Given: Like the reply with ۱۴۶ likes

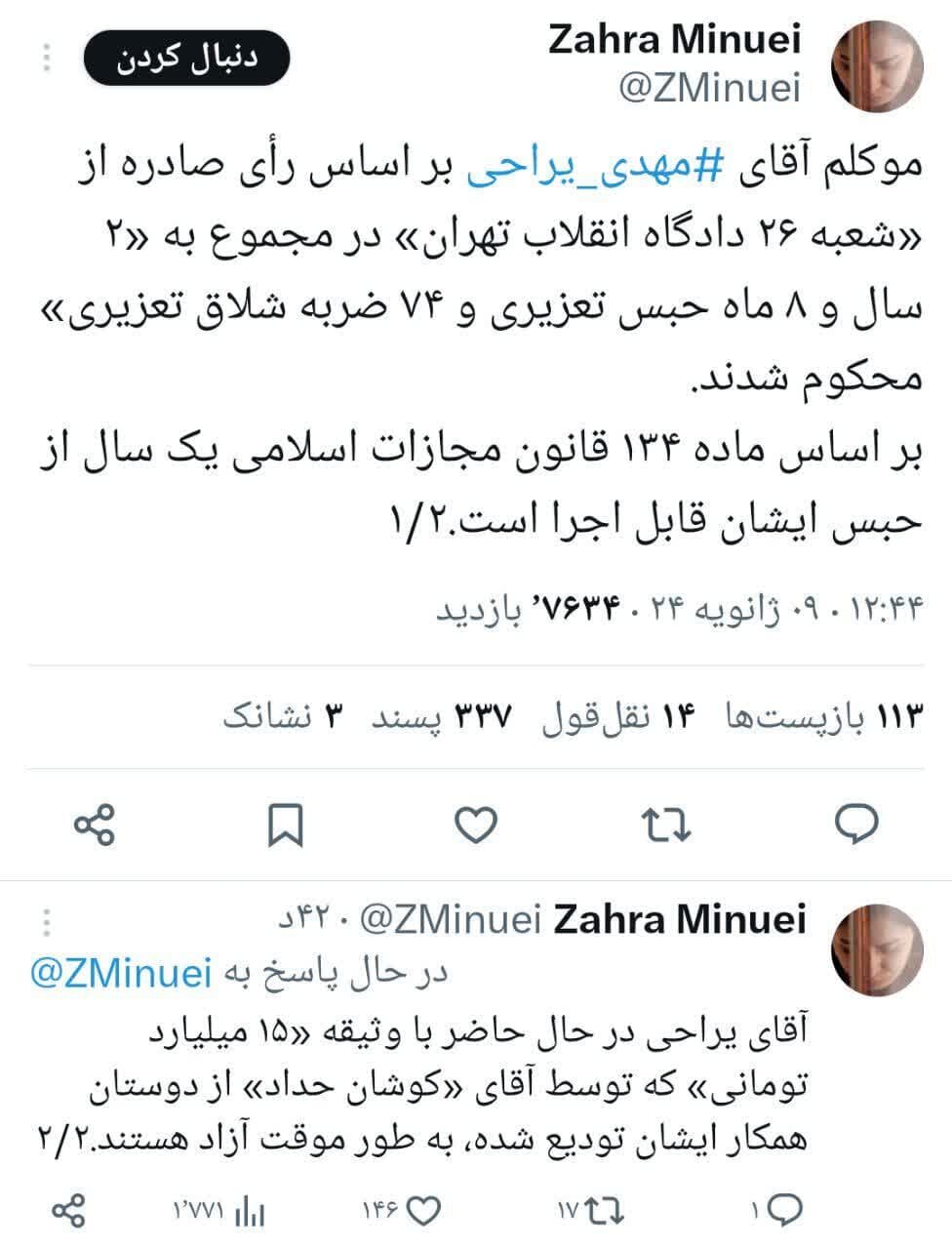Looking at the screenshot, I should [x=421, y=1211].
